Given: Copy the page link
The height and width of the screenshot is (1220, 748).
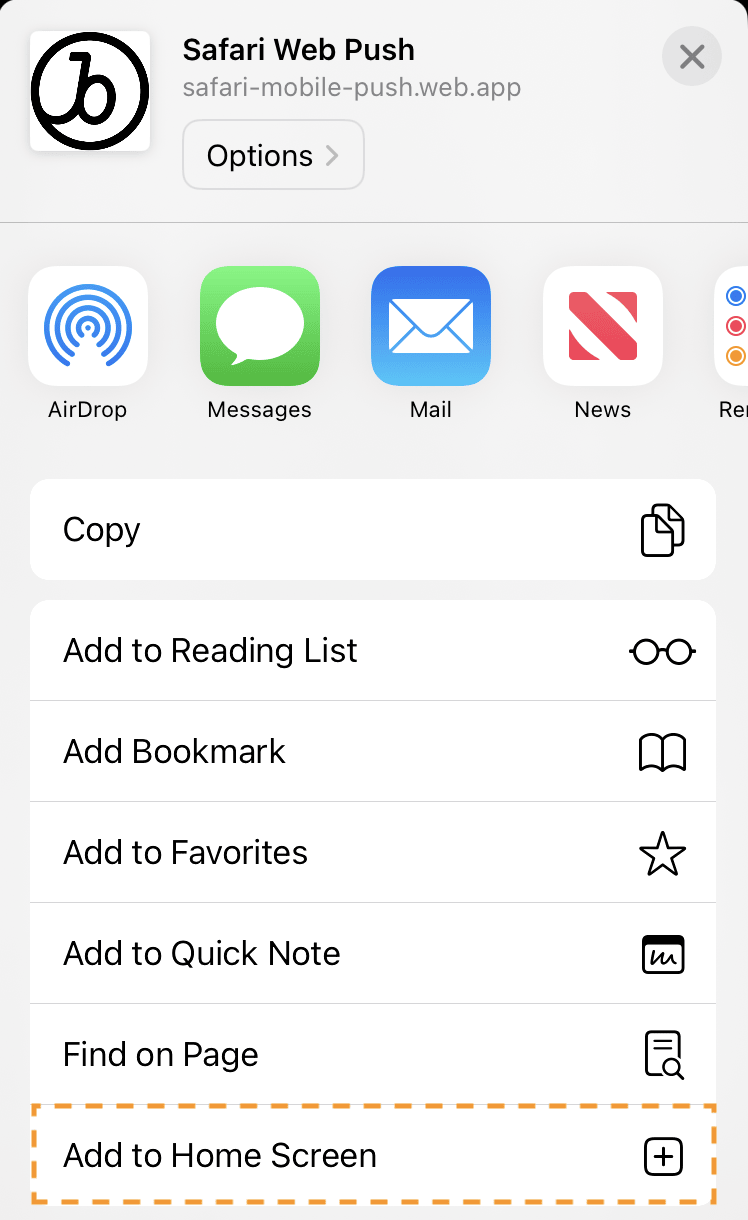Looking at the screenshot, I should click(373, 530).
